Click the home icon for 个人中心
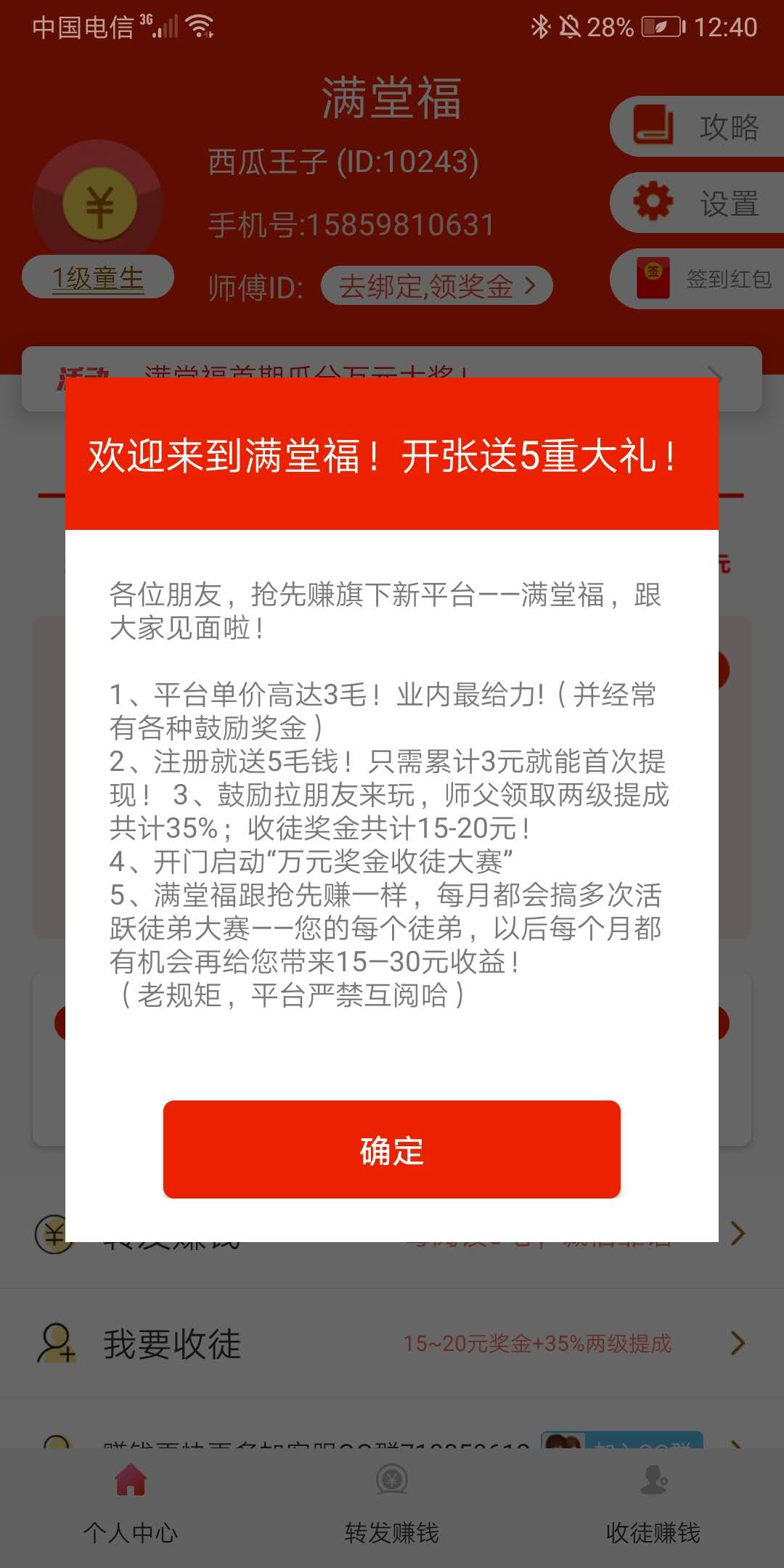Screen dimensions: 784x1568 [x=131, y=1481]
